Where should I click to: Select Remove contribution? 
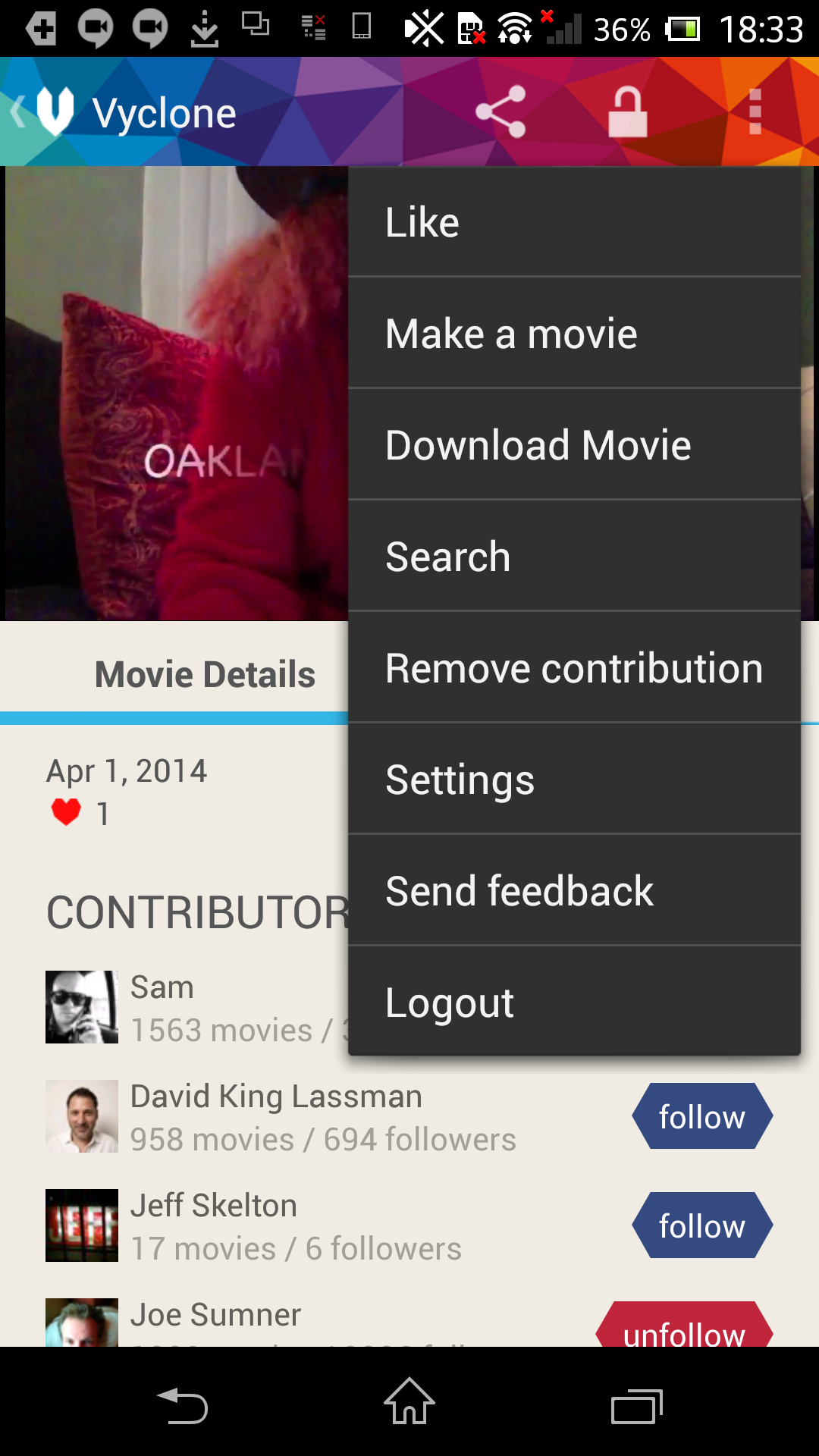tap(574, 668)
